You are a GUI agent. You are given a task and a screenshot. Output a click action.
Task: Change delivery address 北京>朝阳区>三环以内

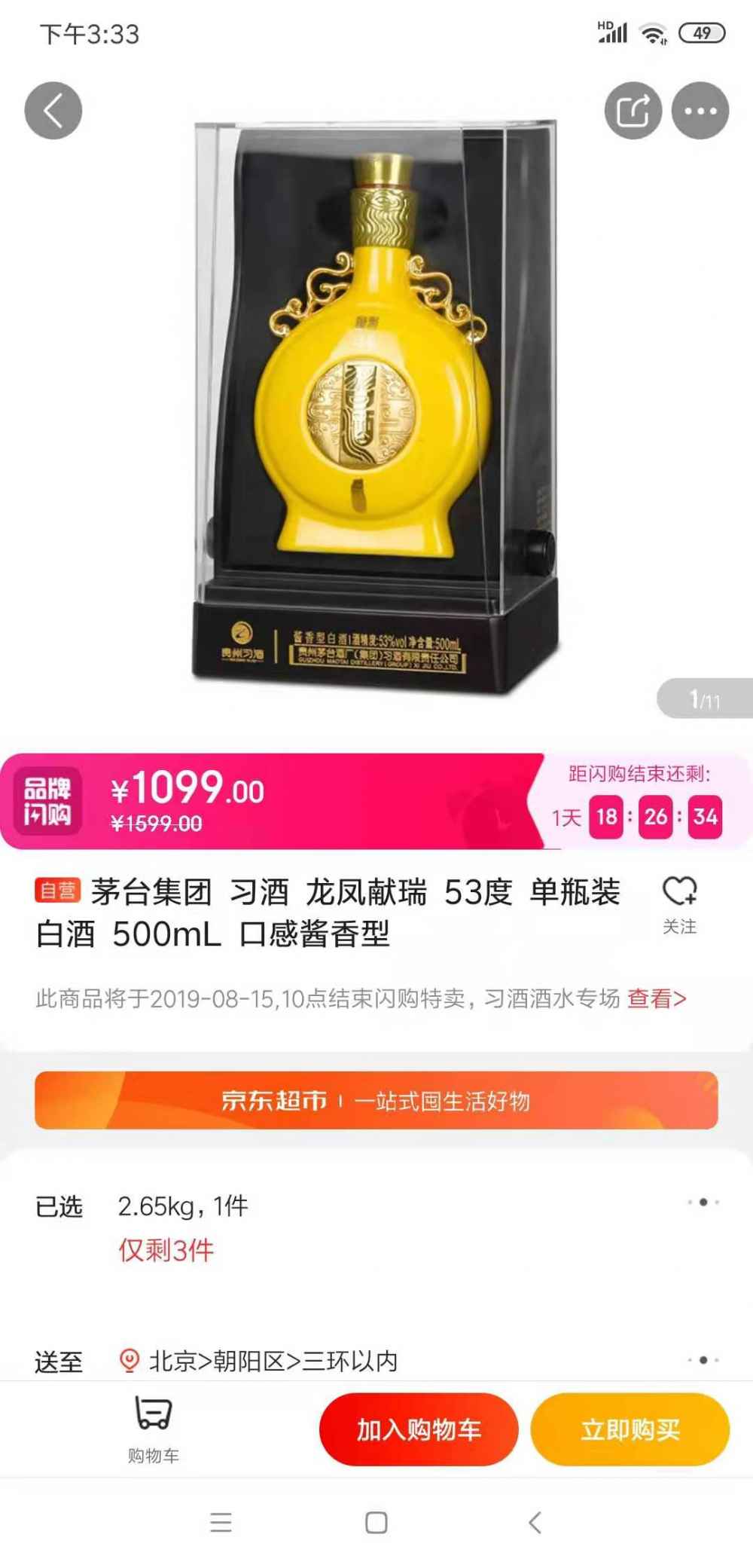(376, 1361)
